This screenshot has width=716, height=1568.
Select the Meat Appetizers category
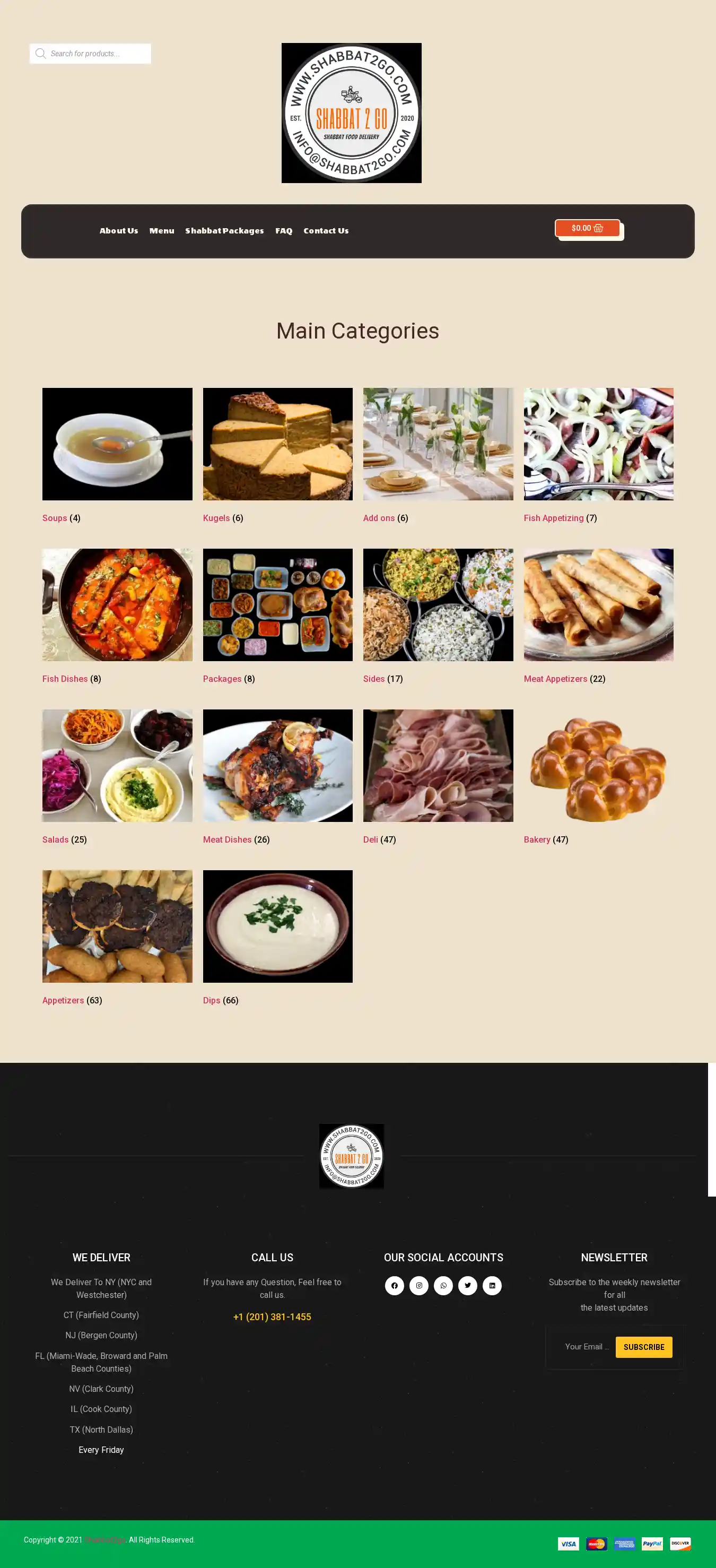(555, 679)
